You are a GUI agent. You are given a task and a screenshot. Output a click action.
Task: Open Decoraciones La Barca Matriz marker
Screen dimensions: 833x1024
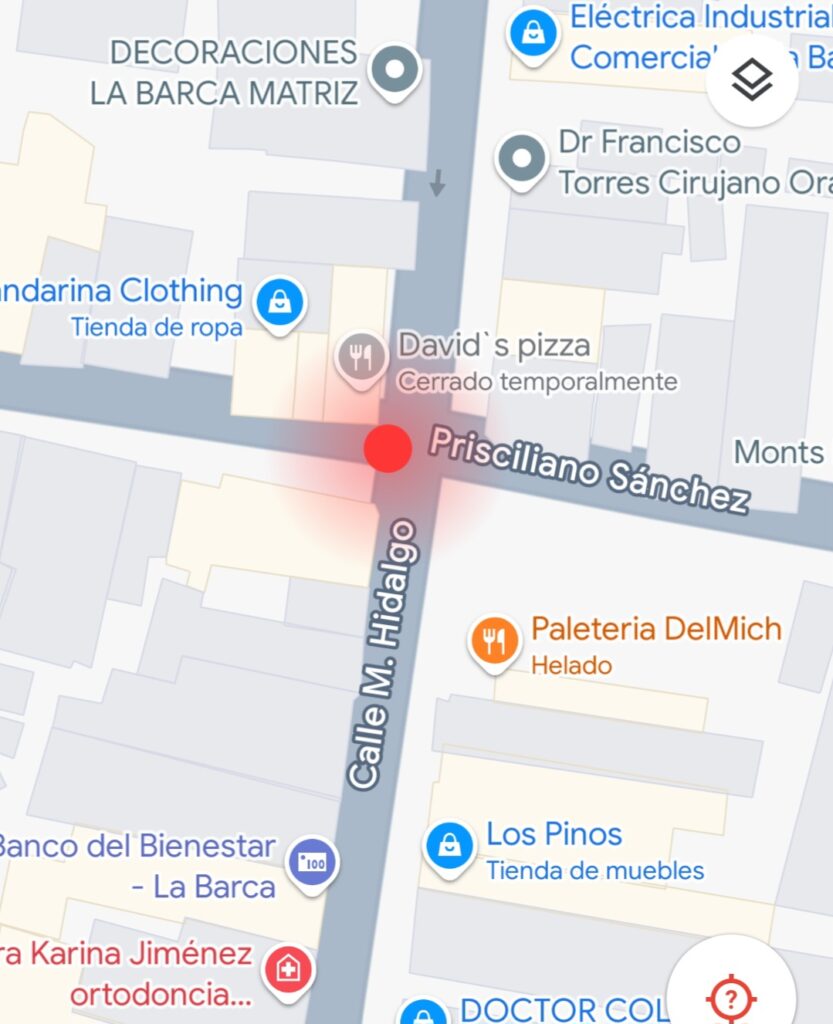(x=394, y=70)
